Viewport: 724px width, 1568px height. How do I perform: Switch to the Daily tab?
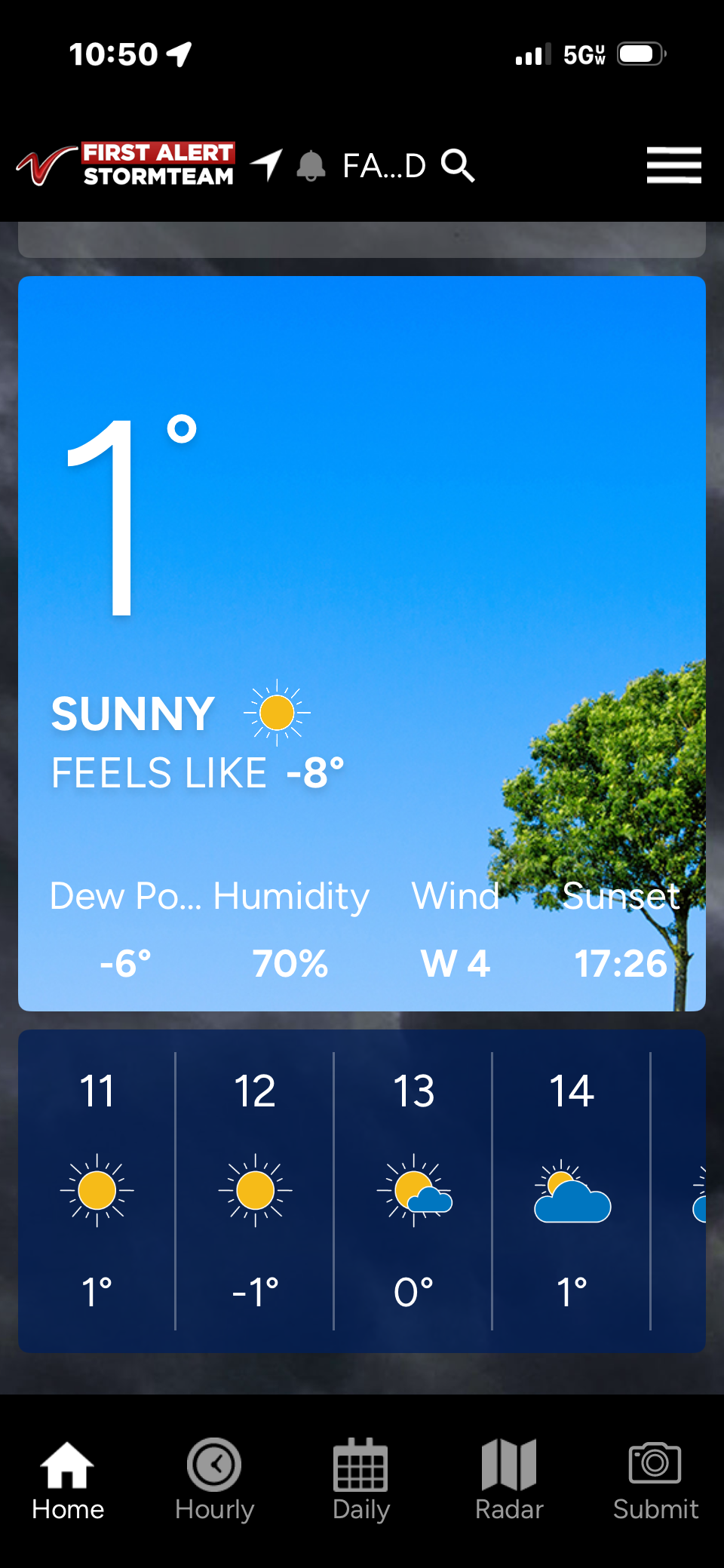point(361,1481)
